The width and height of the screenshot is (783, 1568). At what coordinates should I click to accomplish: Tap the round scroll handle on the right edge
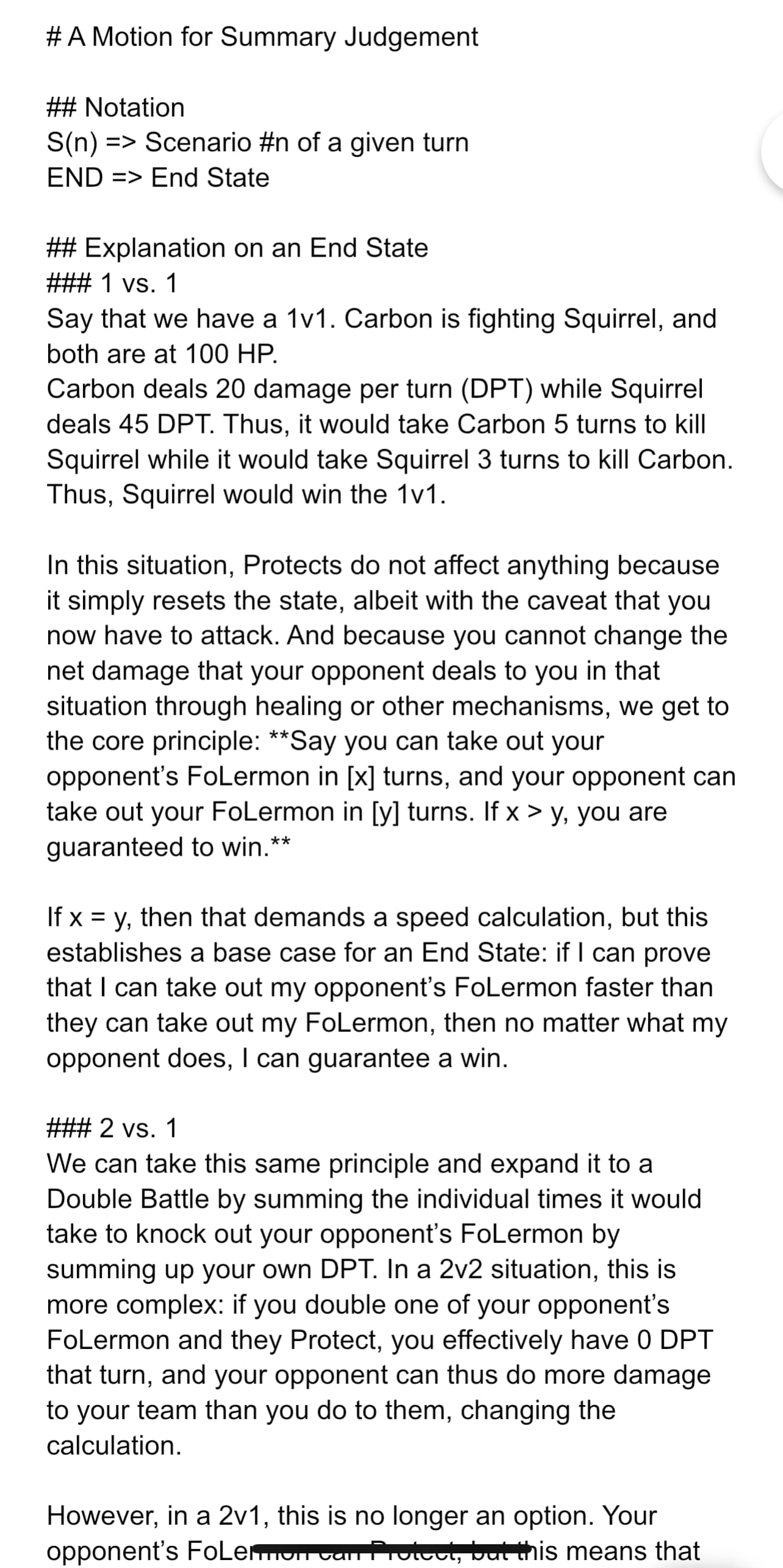tap(773, 152)
